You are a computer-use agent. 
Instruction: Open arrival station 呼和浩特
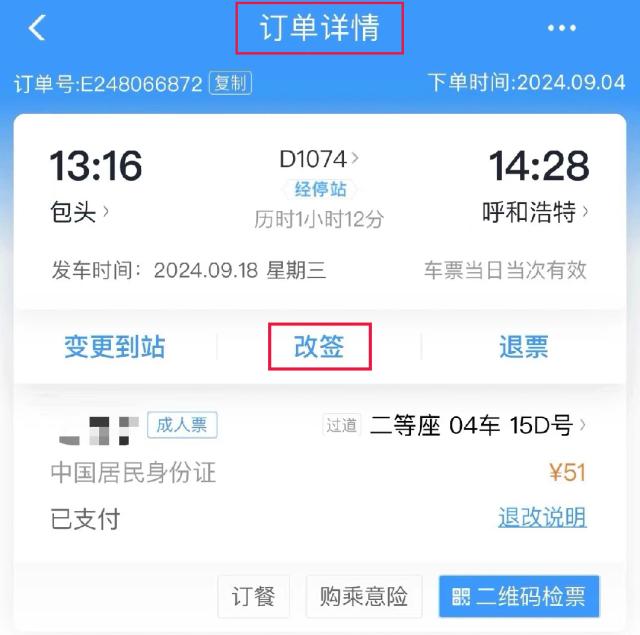(535, 212)
